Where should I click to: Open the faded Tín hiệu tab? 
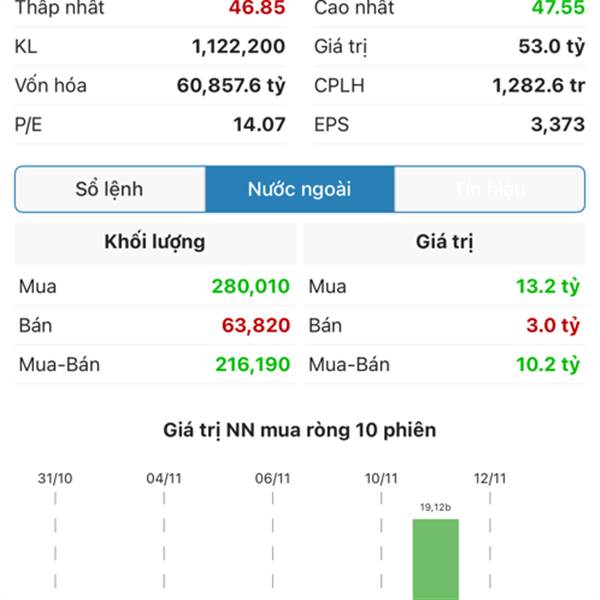[x=489, y=189]
